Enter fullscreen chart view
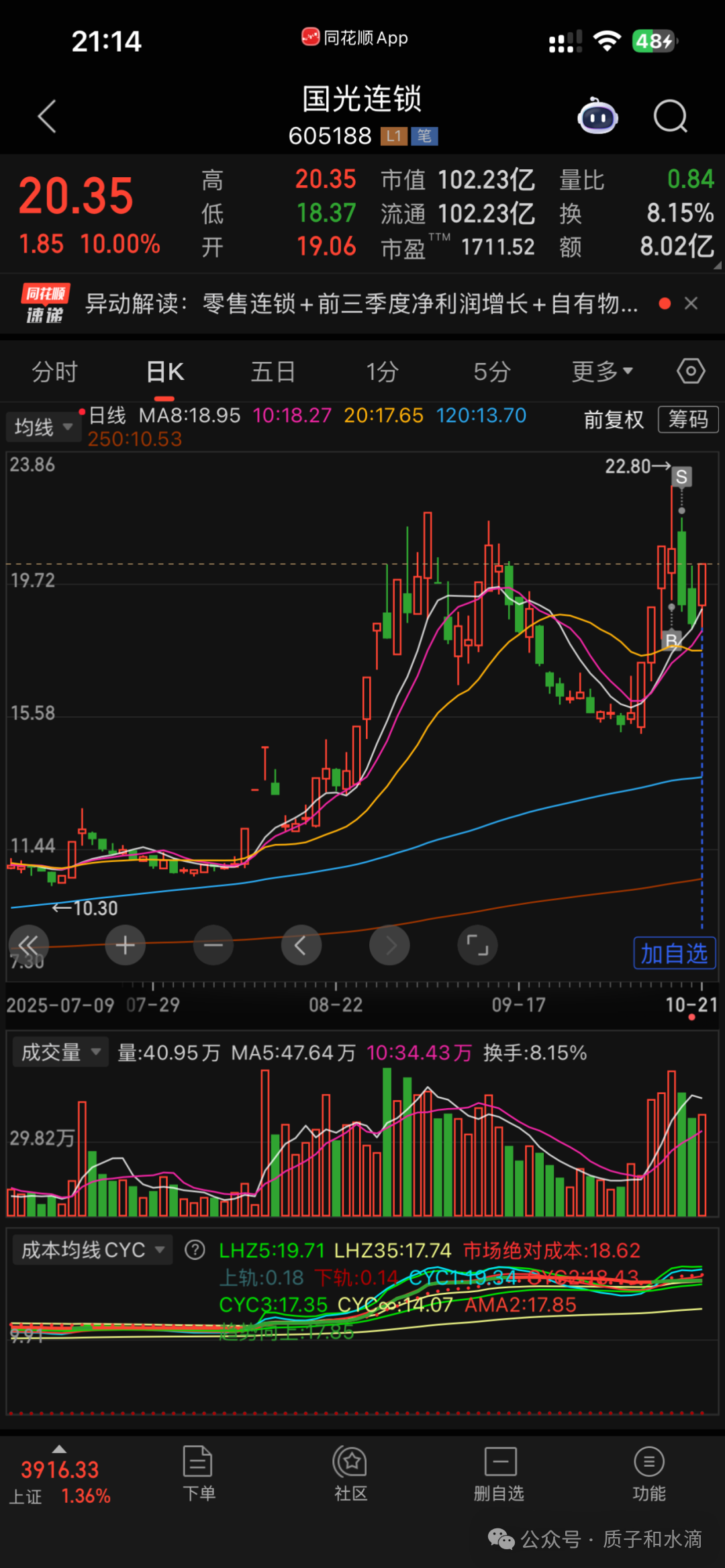The height and width of the screenshot is (1568, 725). 477,945
